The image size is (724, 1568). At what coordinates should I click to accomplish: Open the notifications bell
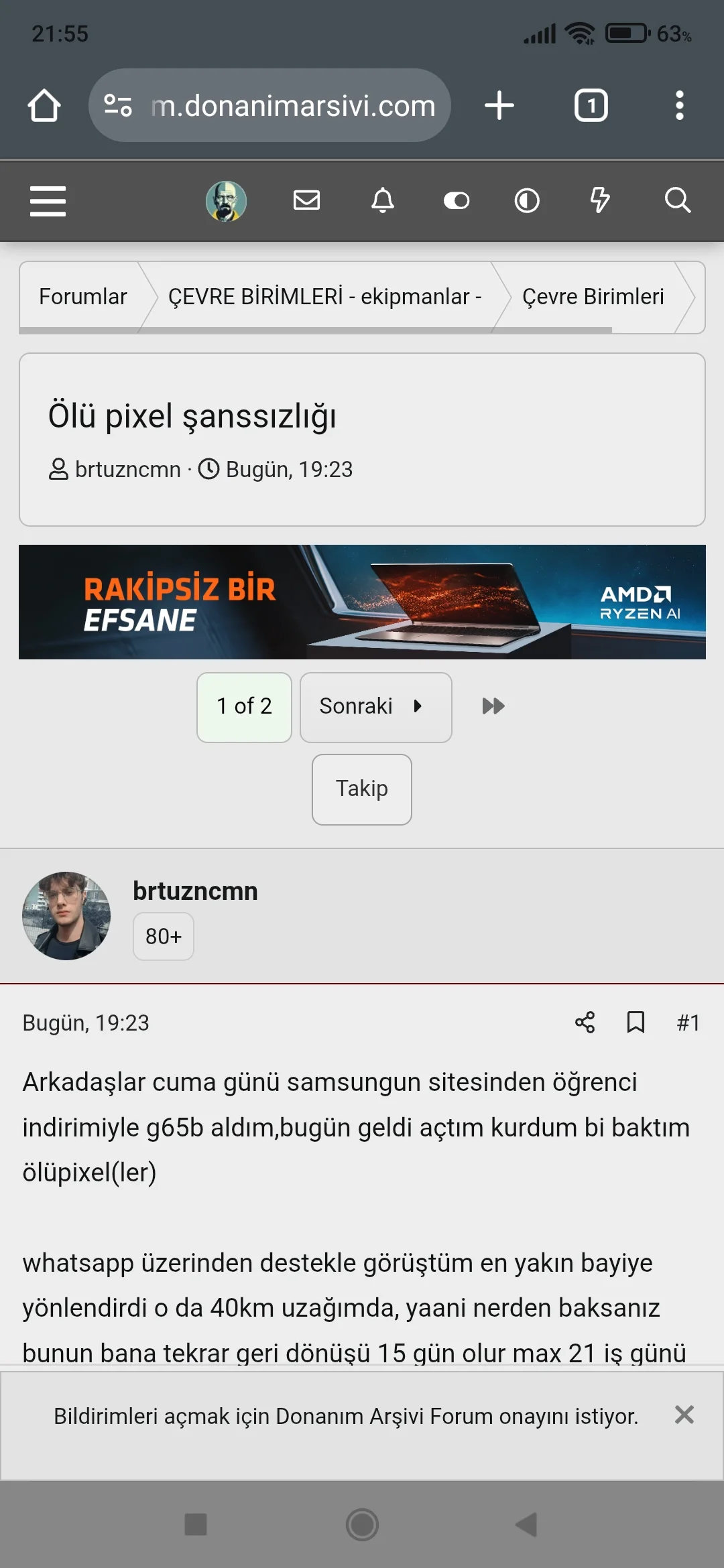tap(383, 200)
